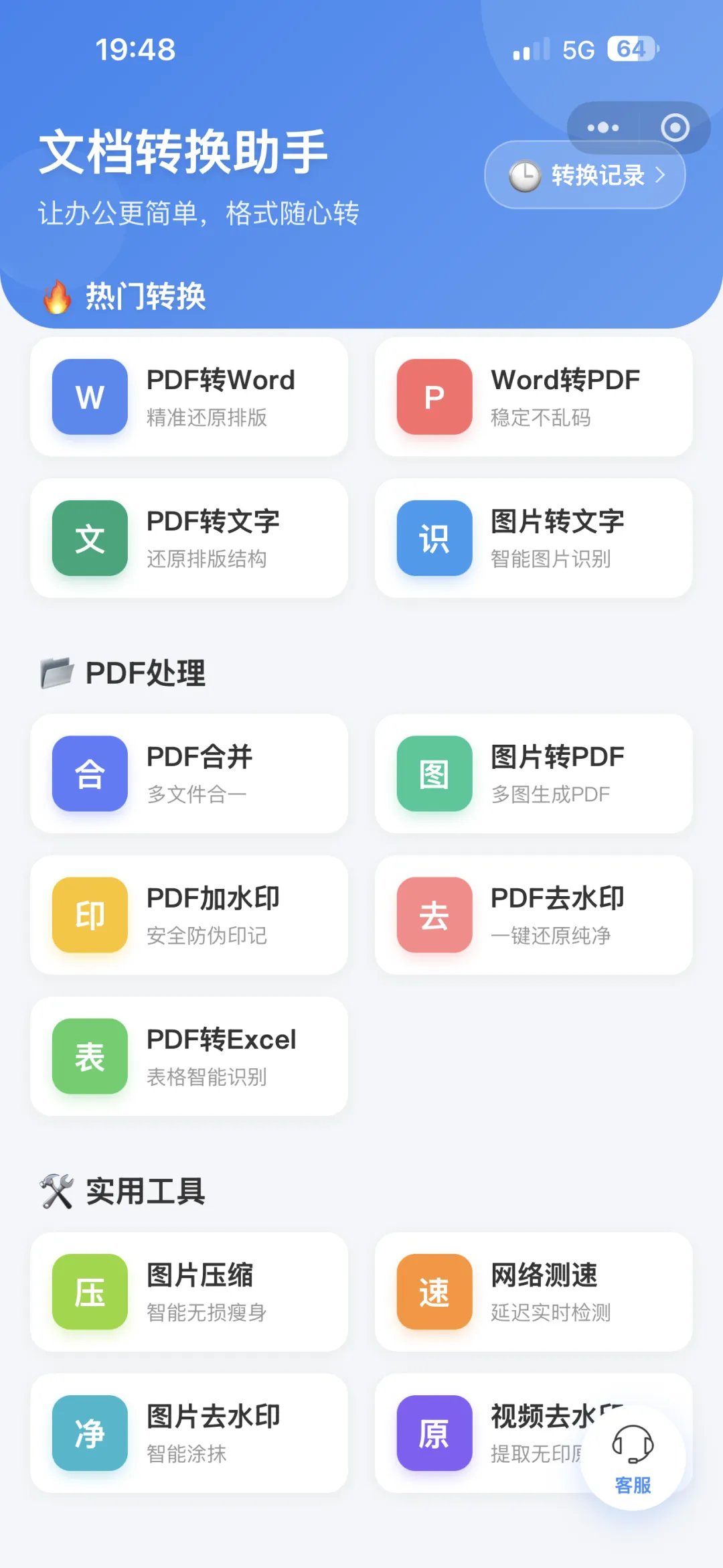Open PDF加水印 watermark tool
The height and width of the screenshot is (1568, 723).
[189, 915]
